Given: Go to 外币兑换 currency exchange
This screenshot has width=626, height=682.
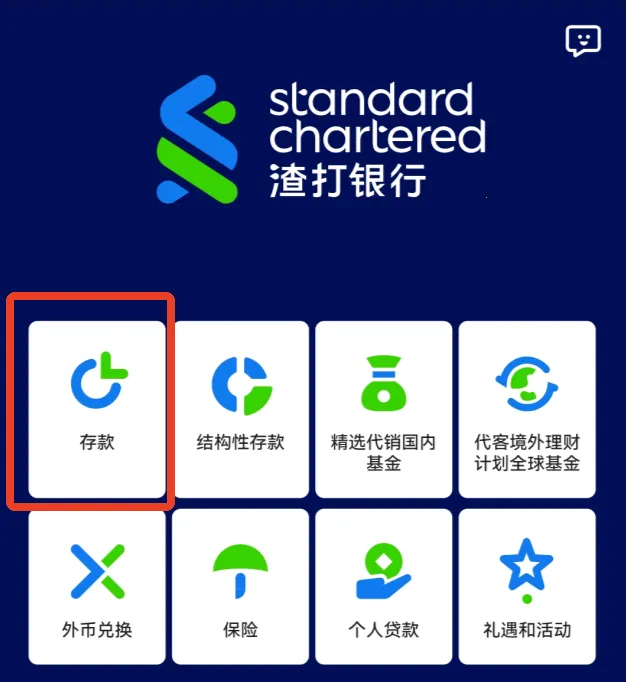Looking at the screenshot, I should [97, 588].
